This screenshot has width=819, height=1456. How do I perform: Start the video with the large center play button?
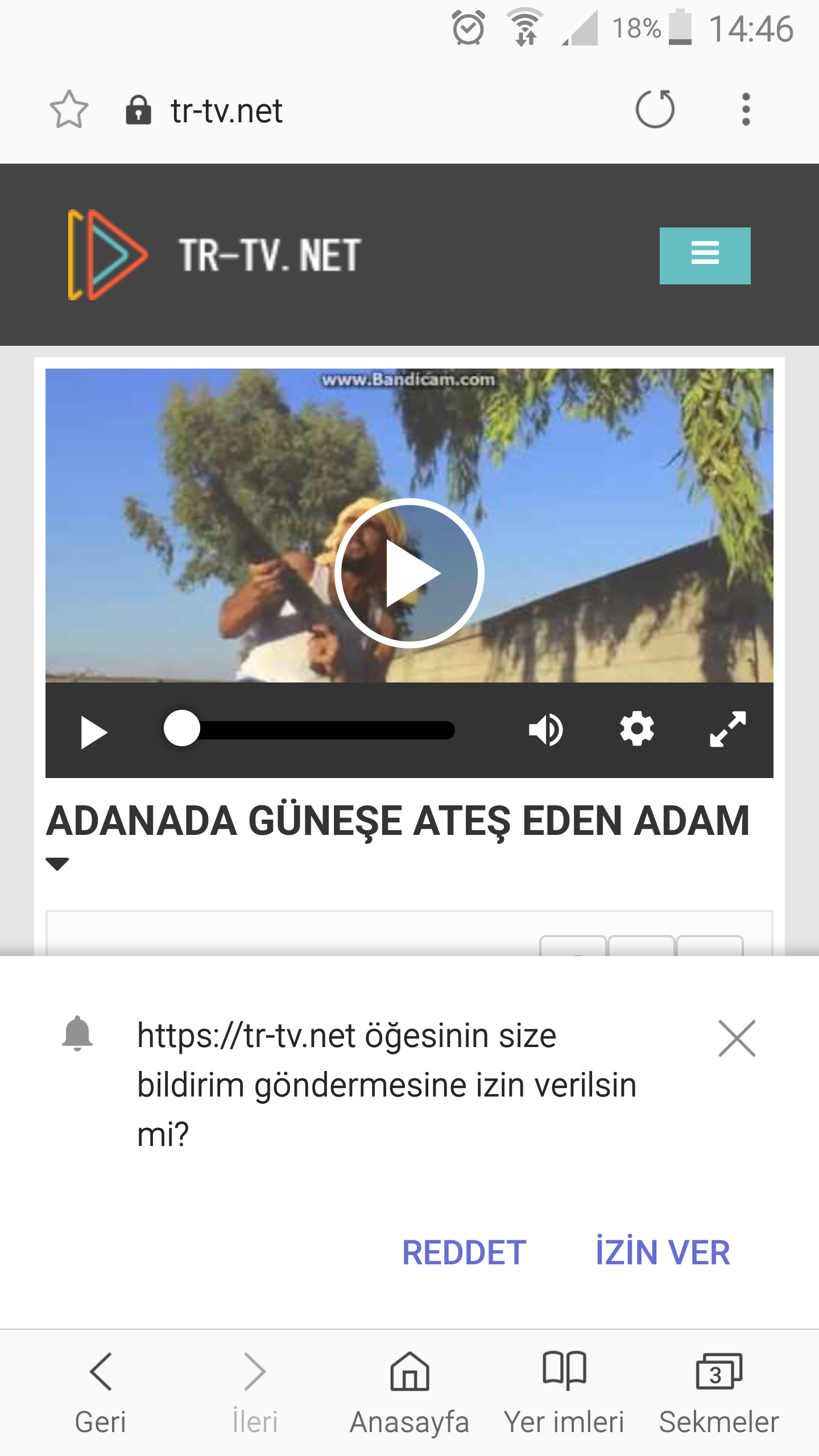pyautogui.click(x=409, y=573)
